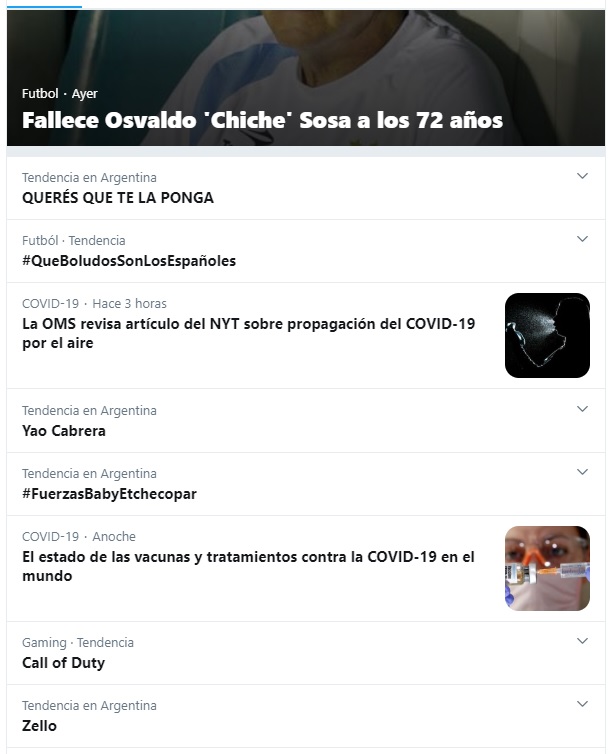Open the OMS article about airborne COVID-19
Screen dimensions: 611x754
248,334
